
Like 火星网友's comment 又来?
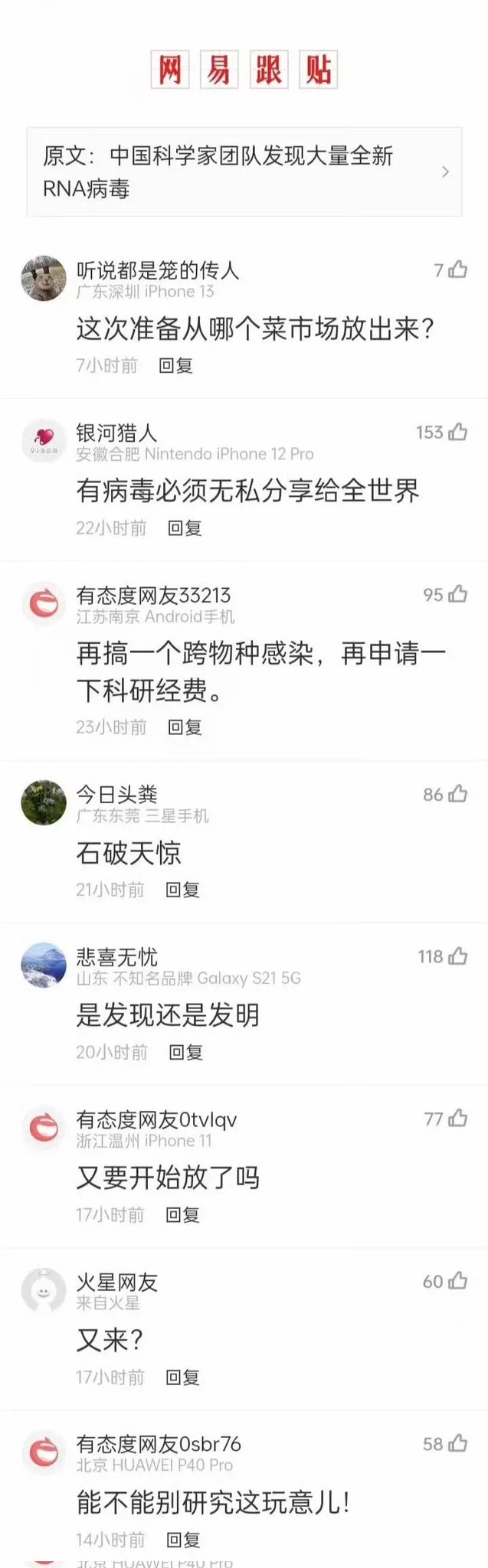point(457,1281)
